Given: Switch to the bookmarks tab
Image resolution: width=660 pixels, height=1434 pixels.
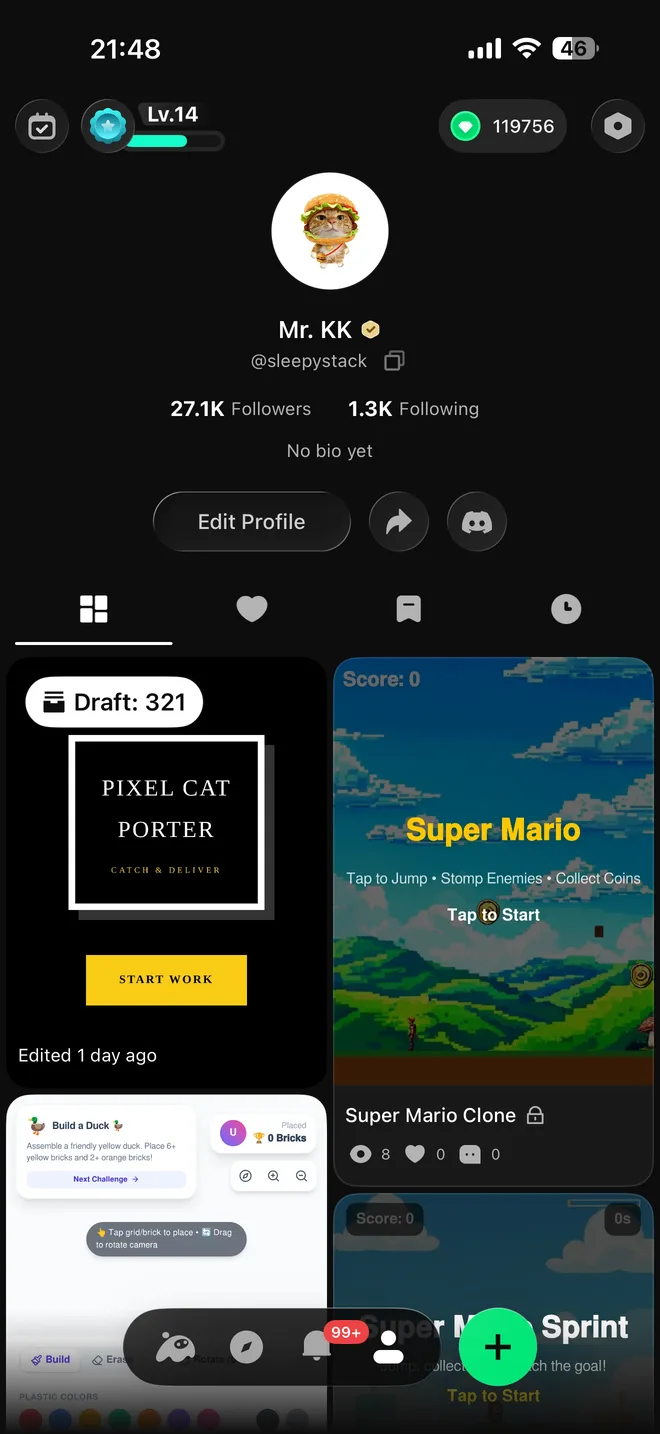Looking at the screenshot, I should 408,609.
